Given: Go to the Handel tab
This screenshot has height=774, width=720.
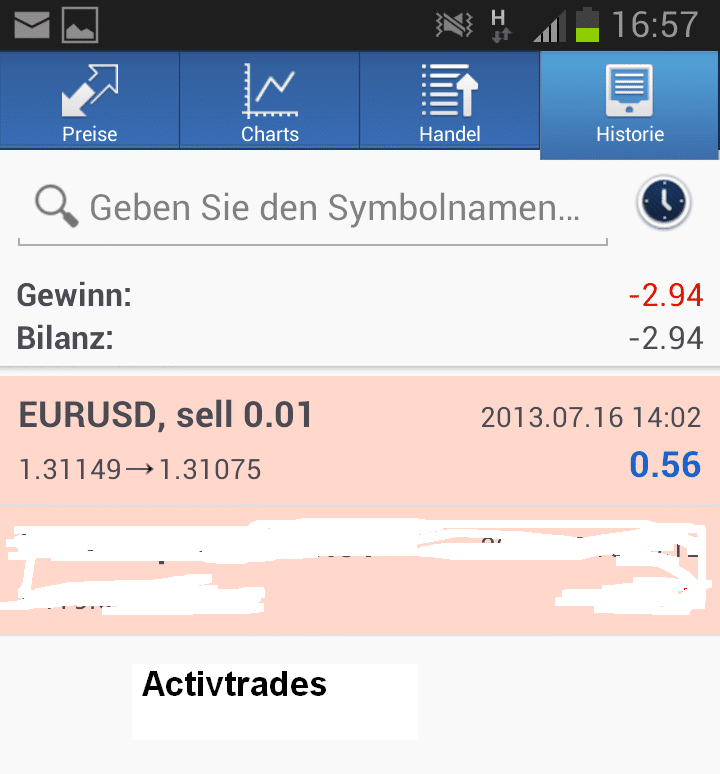Looking at the screenshot, I should [450, 102].
